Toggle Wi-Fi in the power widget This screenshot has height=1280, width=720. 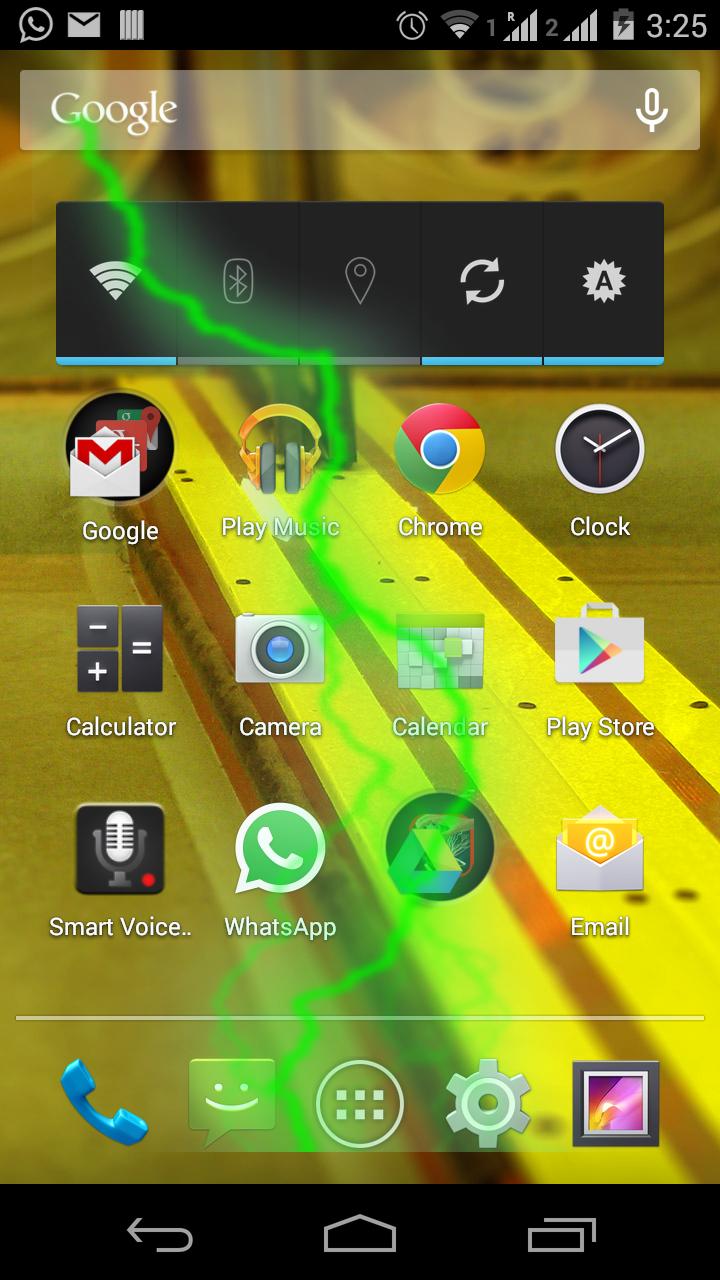[116, 281]
